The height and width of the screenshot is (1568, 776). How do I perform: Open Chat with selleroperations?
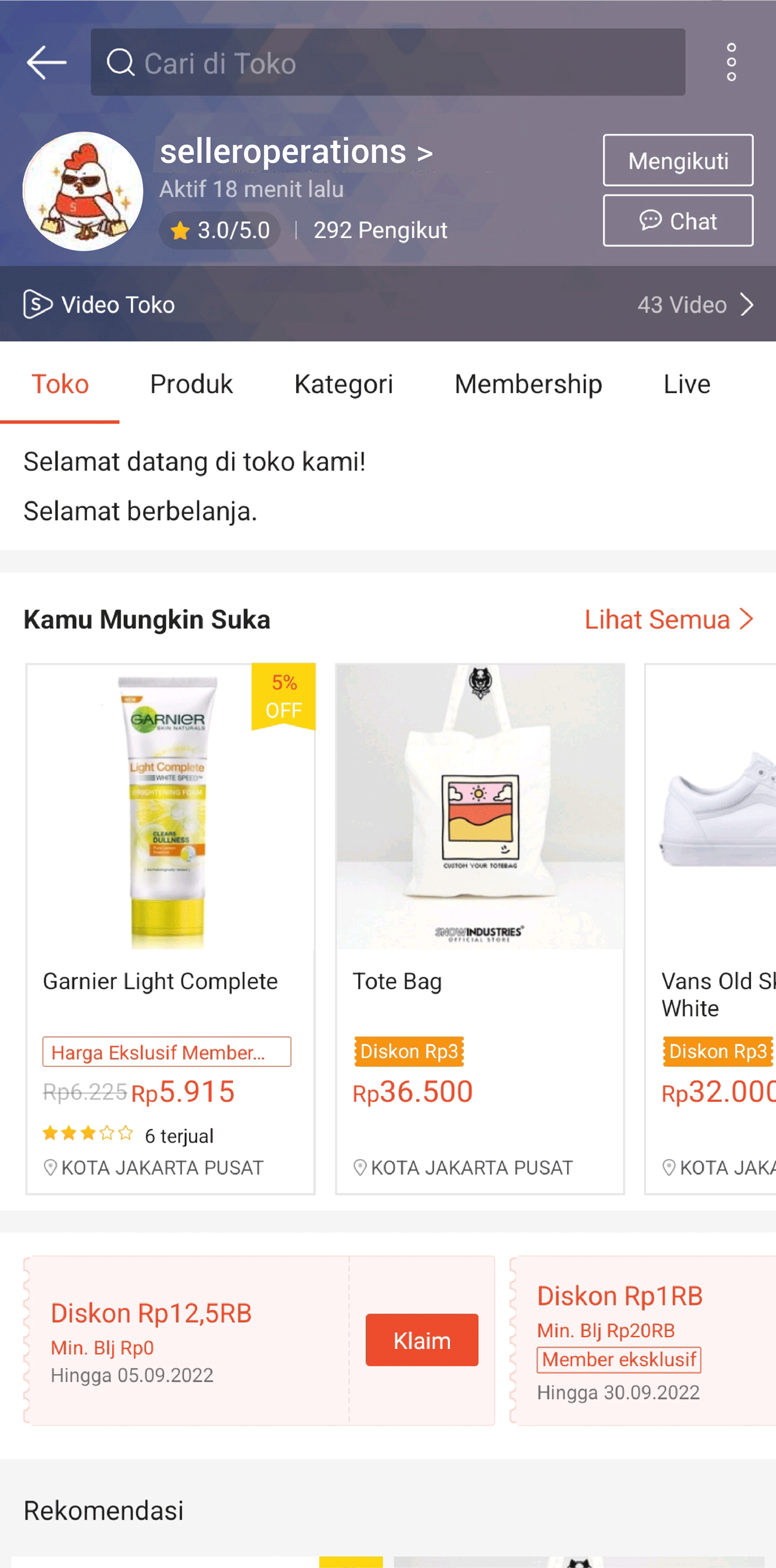coord(678,220)
